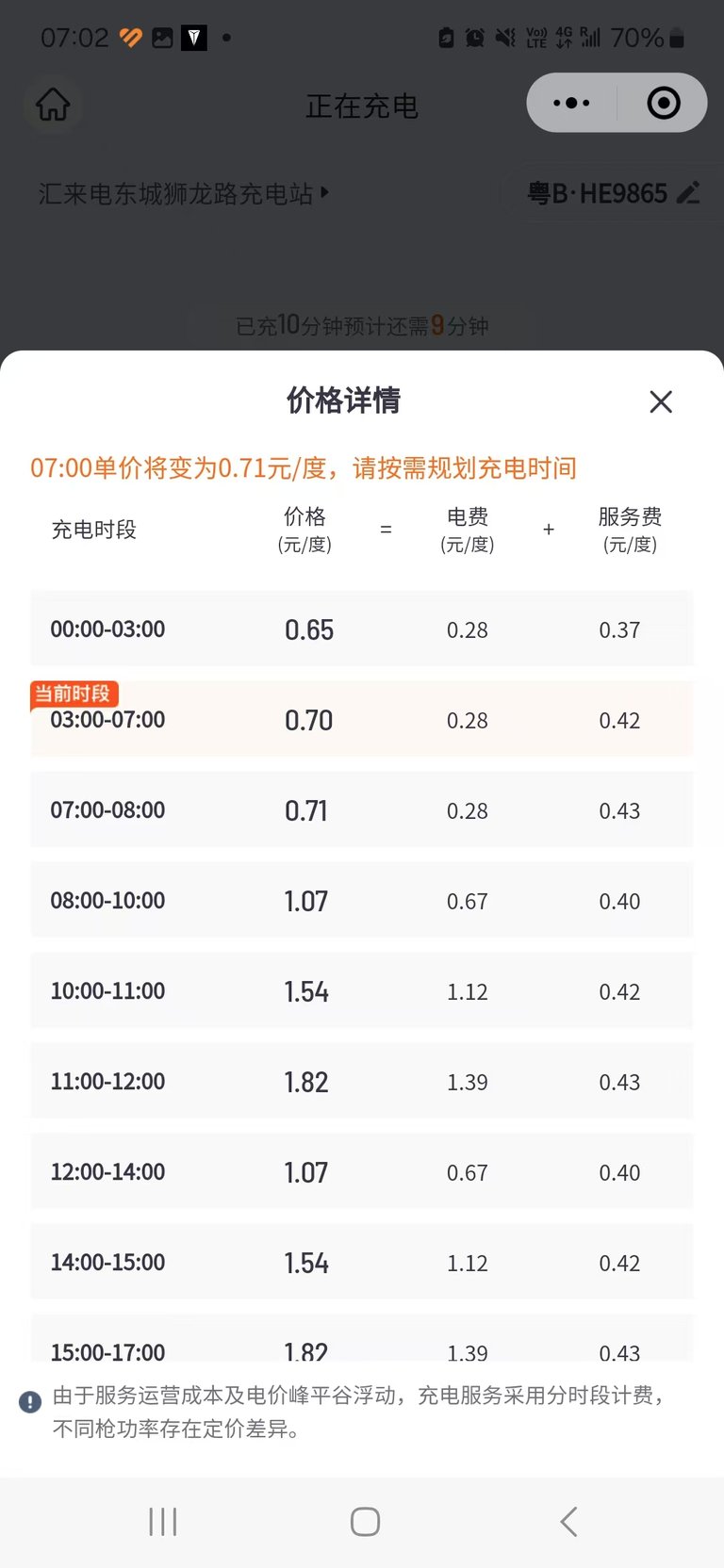Edit the license plate 粤B·HE9865
Image resolution: width=724 pixels, height=1568 pixels.
pos(613,193)
